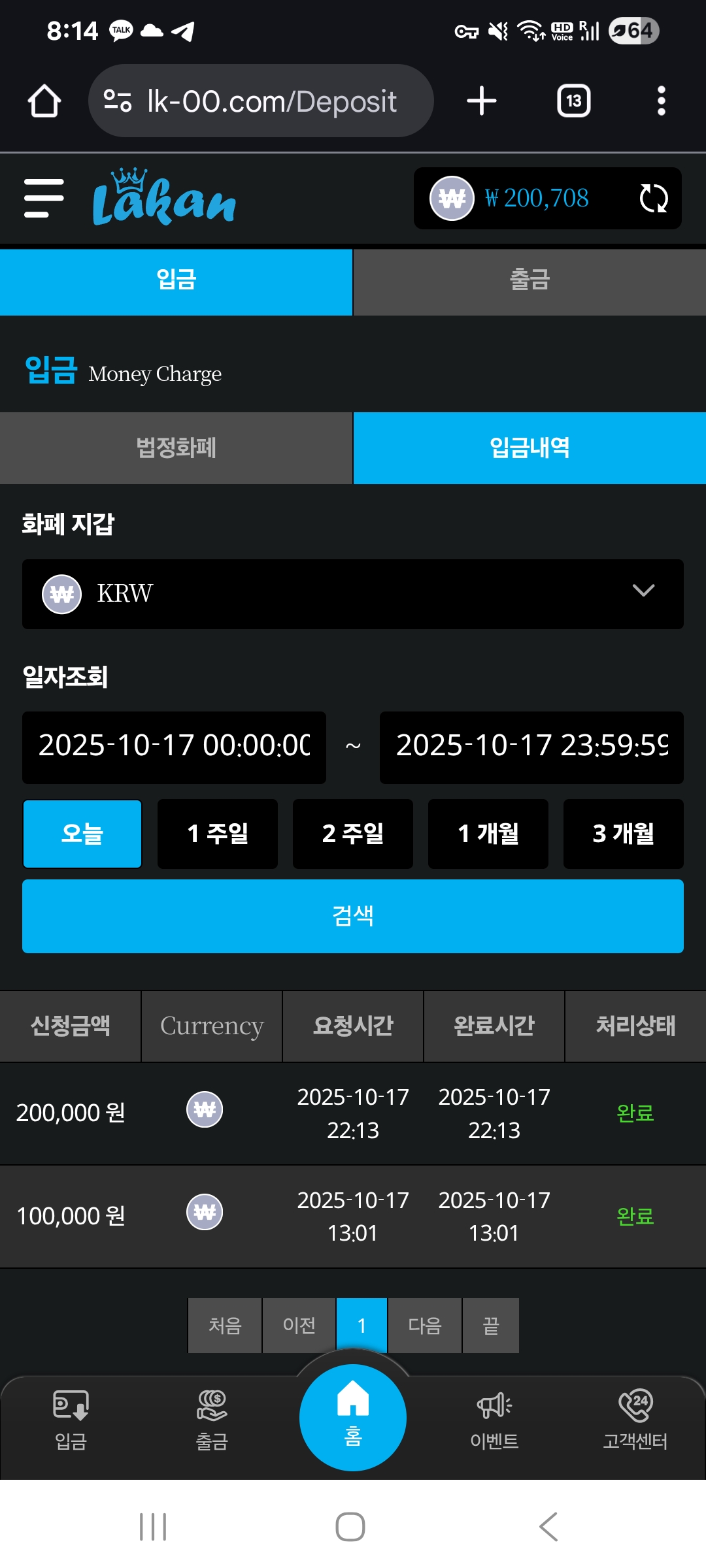Tap the 검색 search button
This screenshot has height=1568, width=706.
pos(353,916)
